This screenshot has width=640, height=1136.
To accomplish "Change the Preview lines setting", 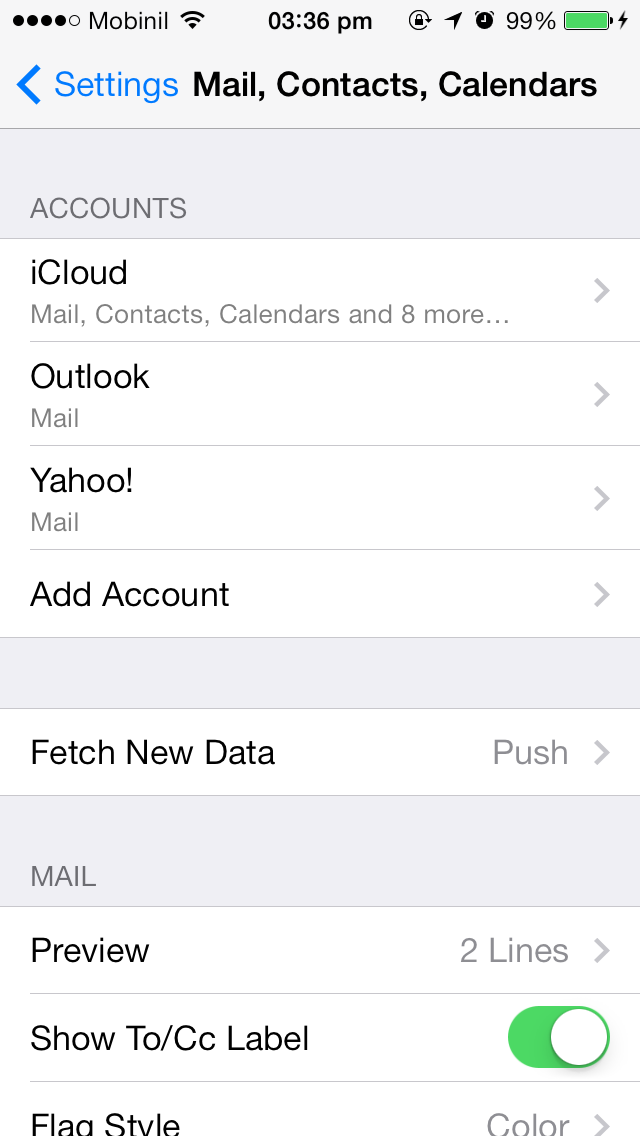I will pos(320,950).
